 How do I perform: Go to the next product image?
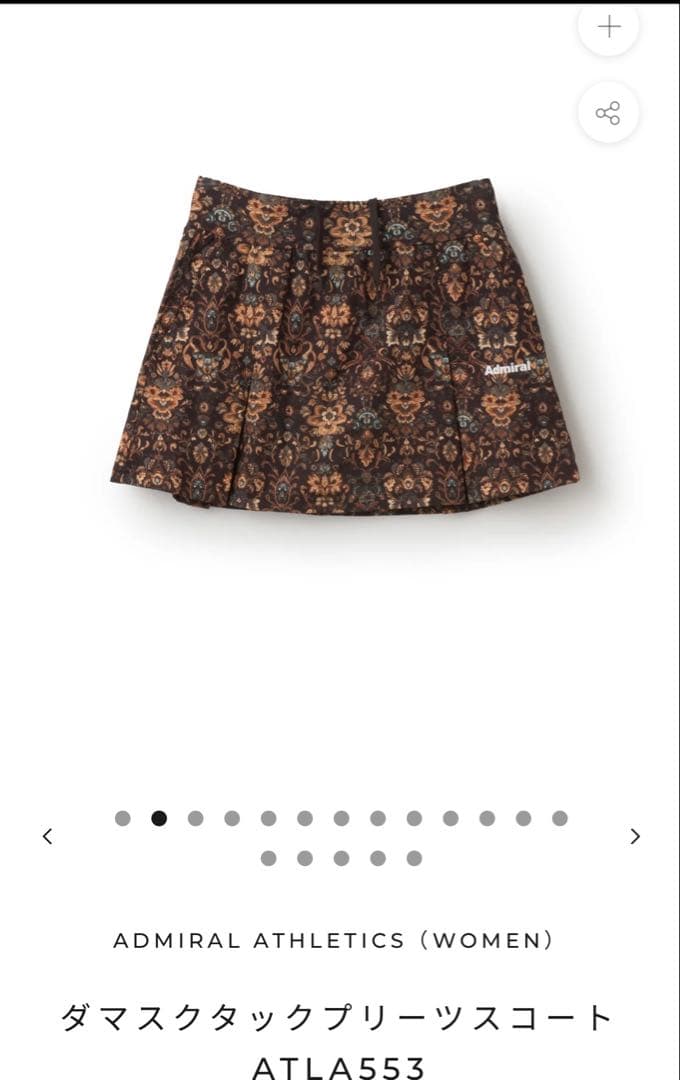point(634,836)
